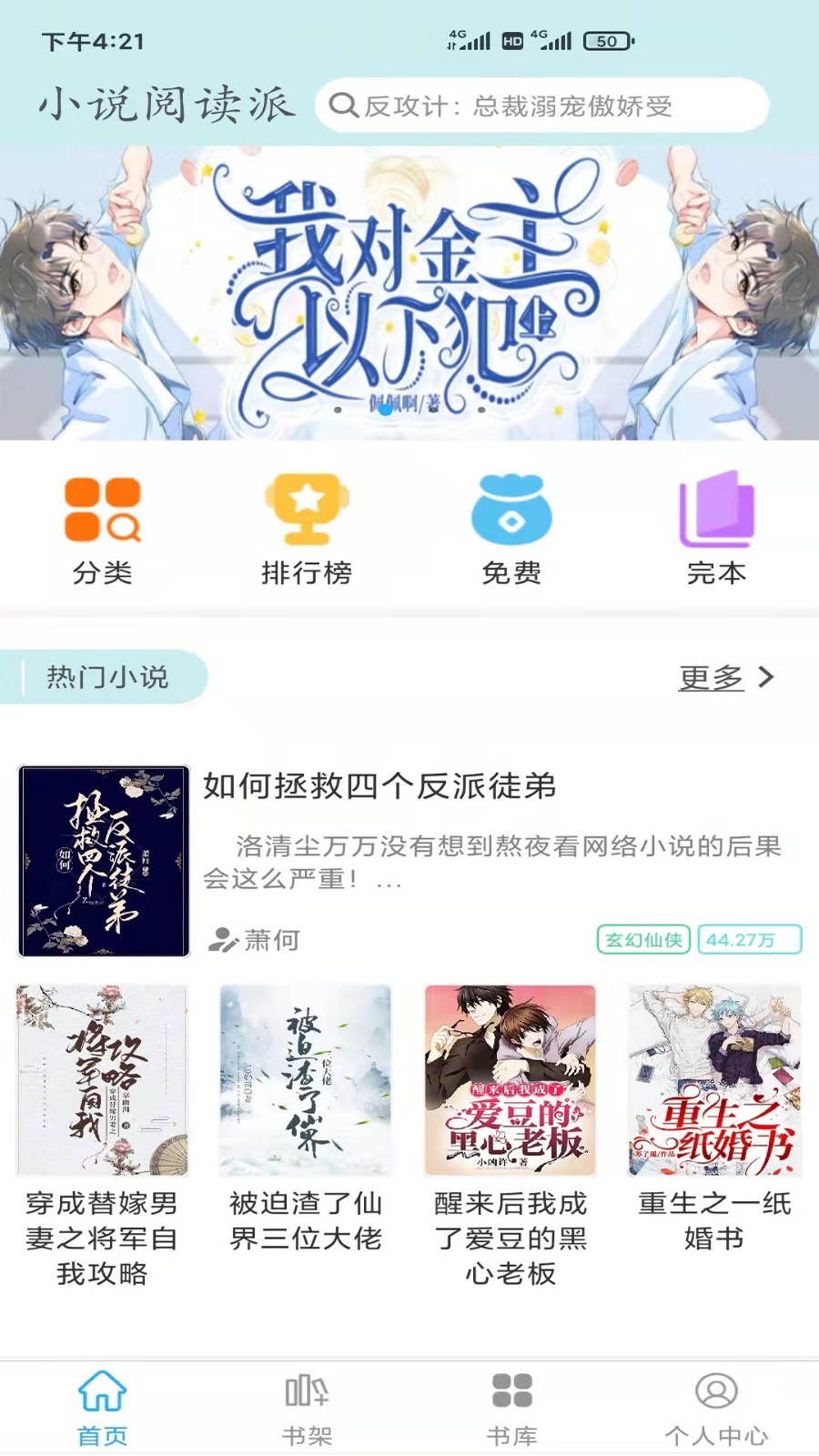
Task: Switch to the 个人中心 tab
Action: click(x=716, y=1407)
